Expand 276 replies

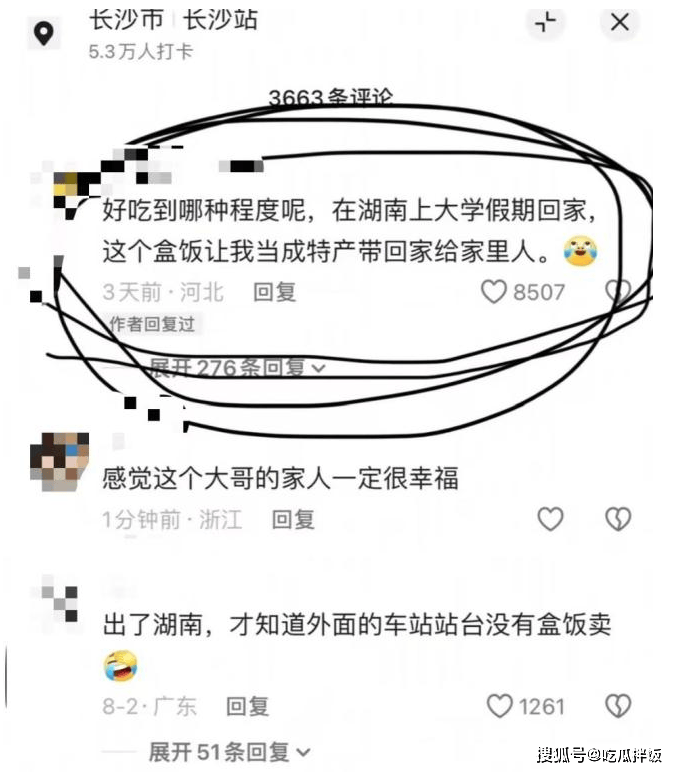point(237,368)
